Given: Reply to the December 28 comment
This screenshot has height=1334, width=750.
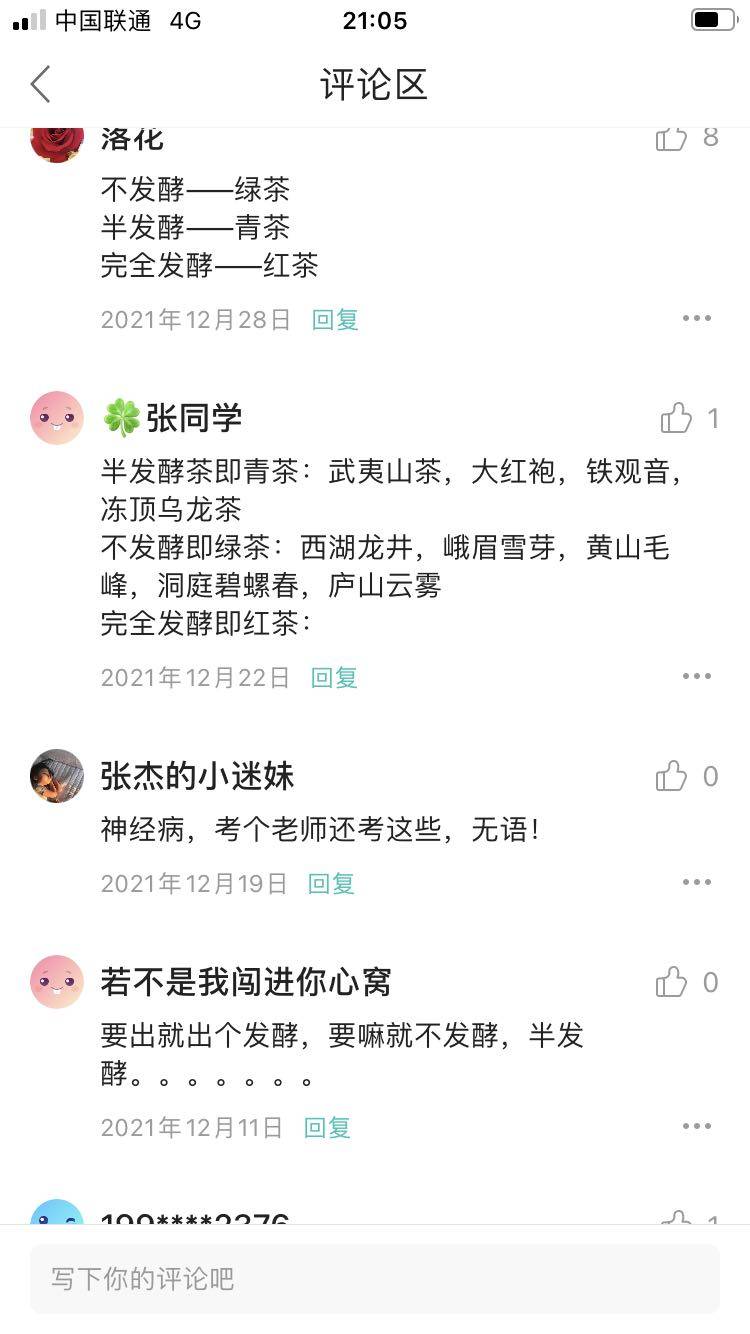Looking at the screenshot, I should pos(335,320).
